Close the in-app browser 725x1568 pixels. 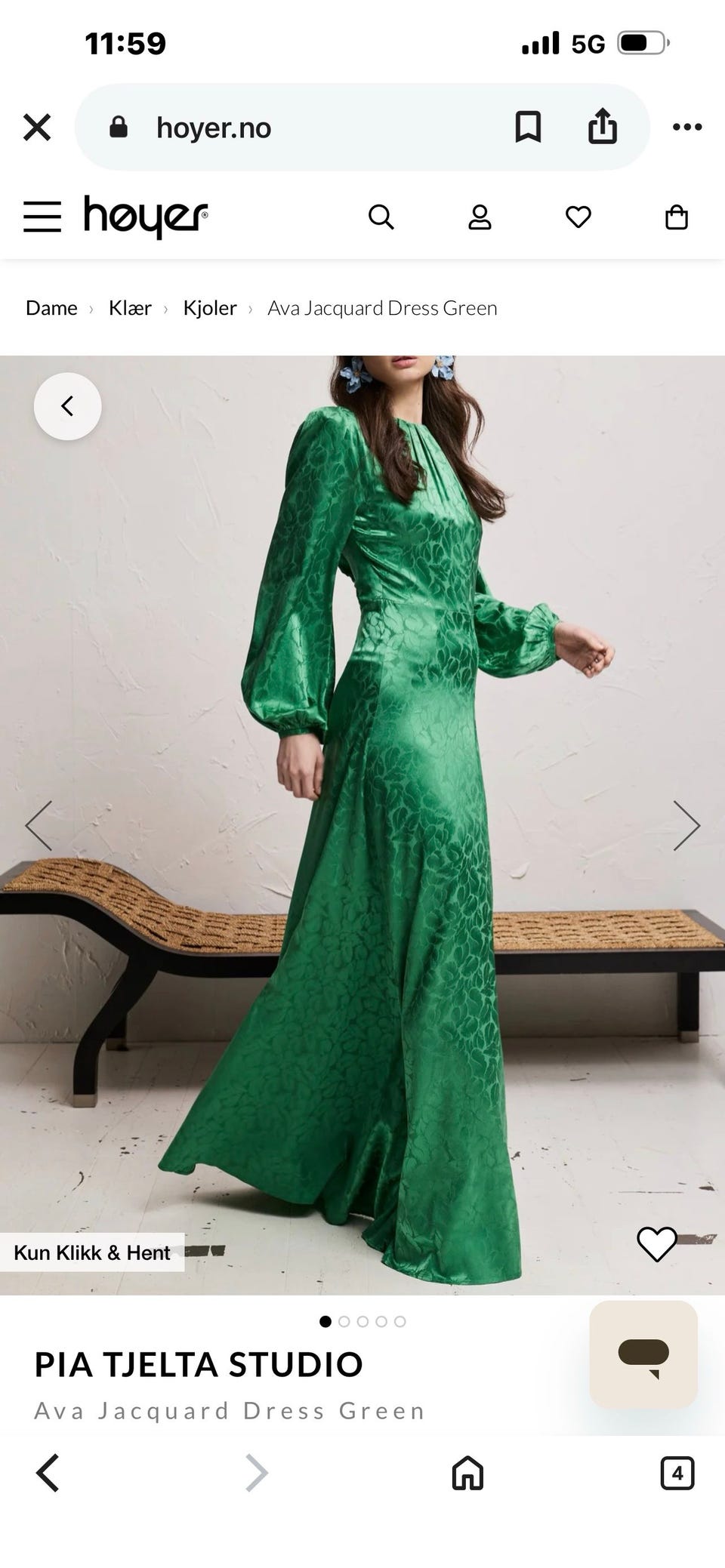pyautogui.click(x=37, y=128)
